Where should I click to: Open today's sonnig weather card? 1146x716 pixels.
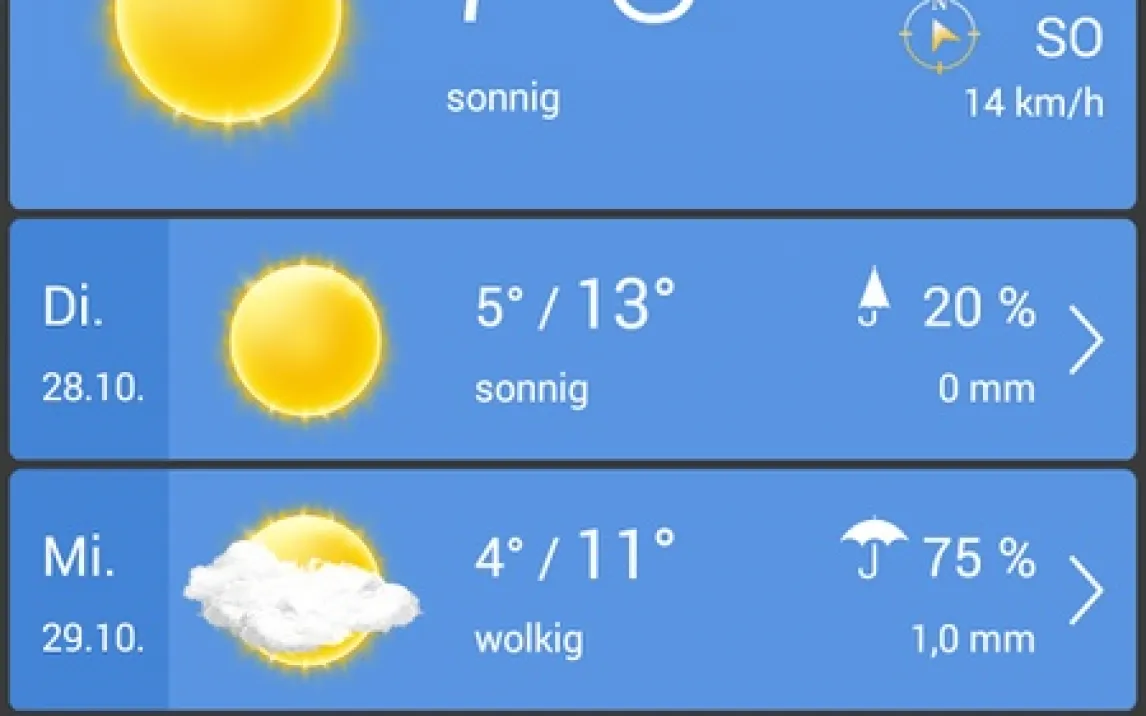(x=572, y=100)
